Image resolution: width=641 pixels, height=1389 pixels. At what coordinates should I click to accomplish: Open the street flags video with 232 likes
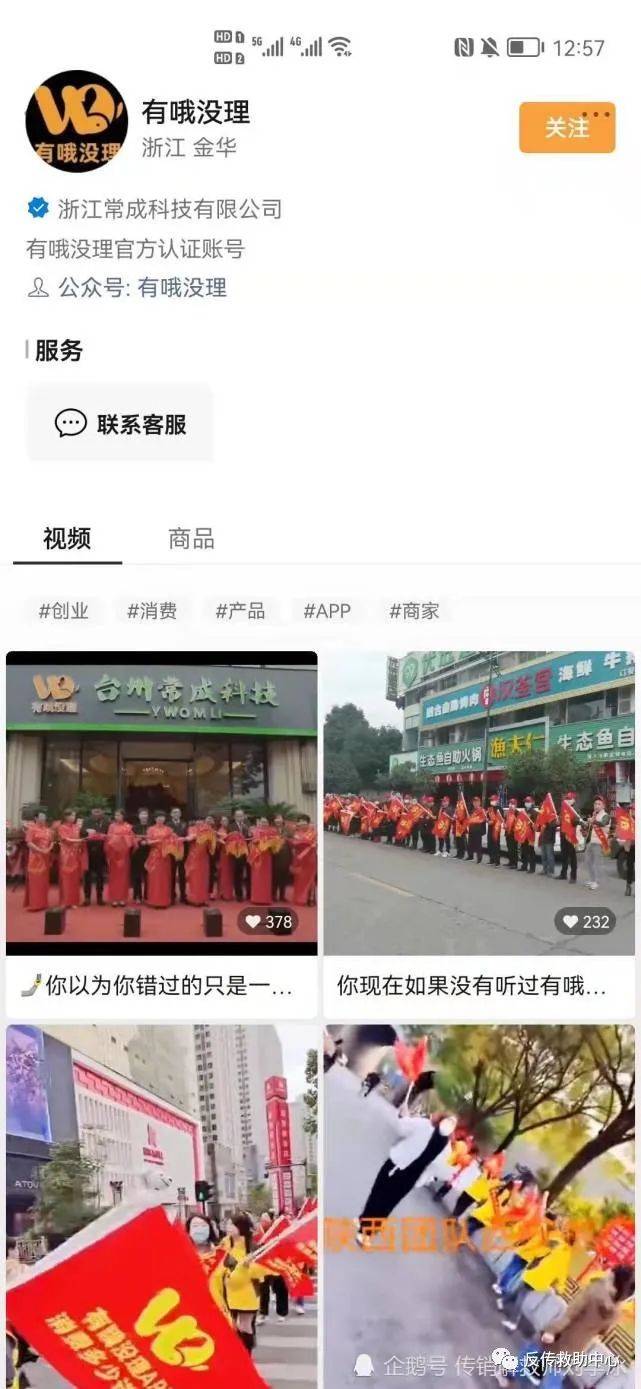click(478, 803)
